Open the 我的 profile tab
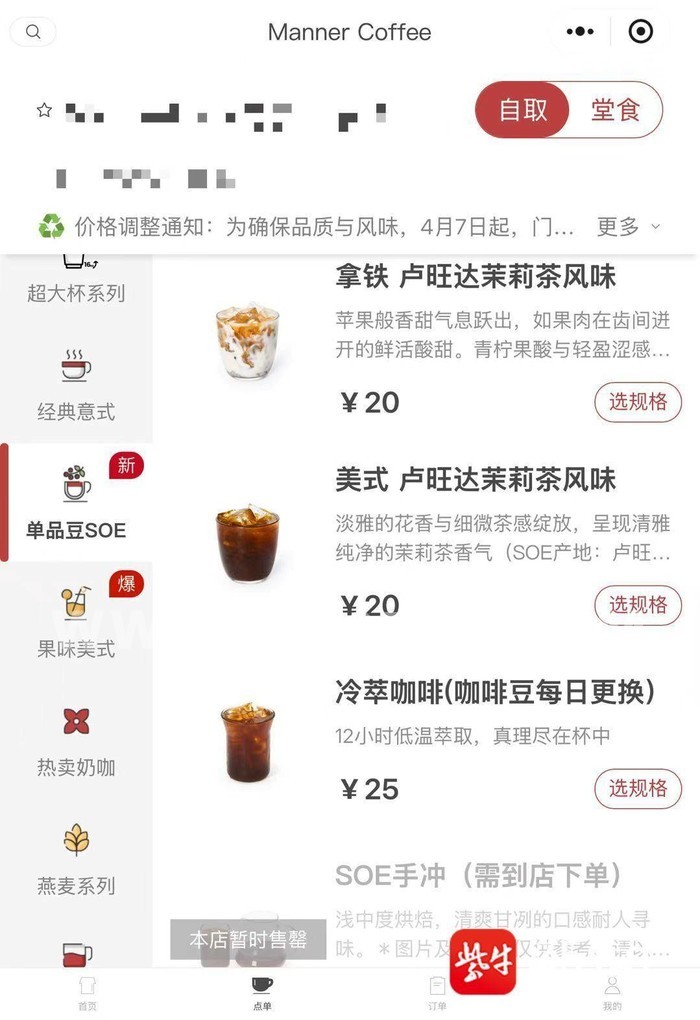The image size is (700, 1020). click(x=612, y=992)
